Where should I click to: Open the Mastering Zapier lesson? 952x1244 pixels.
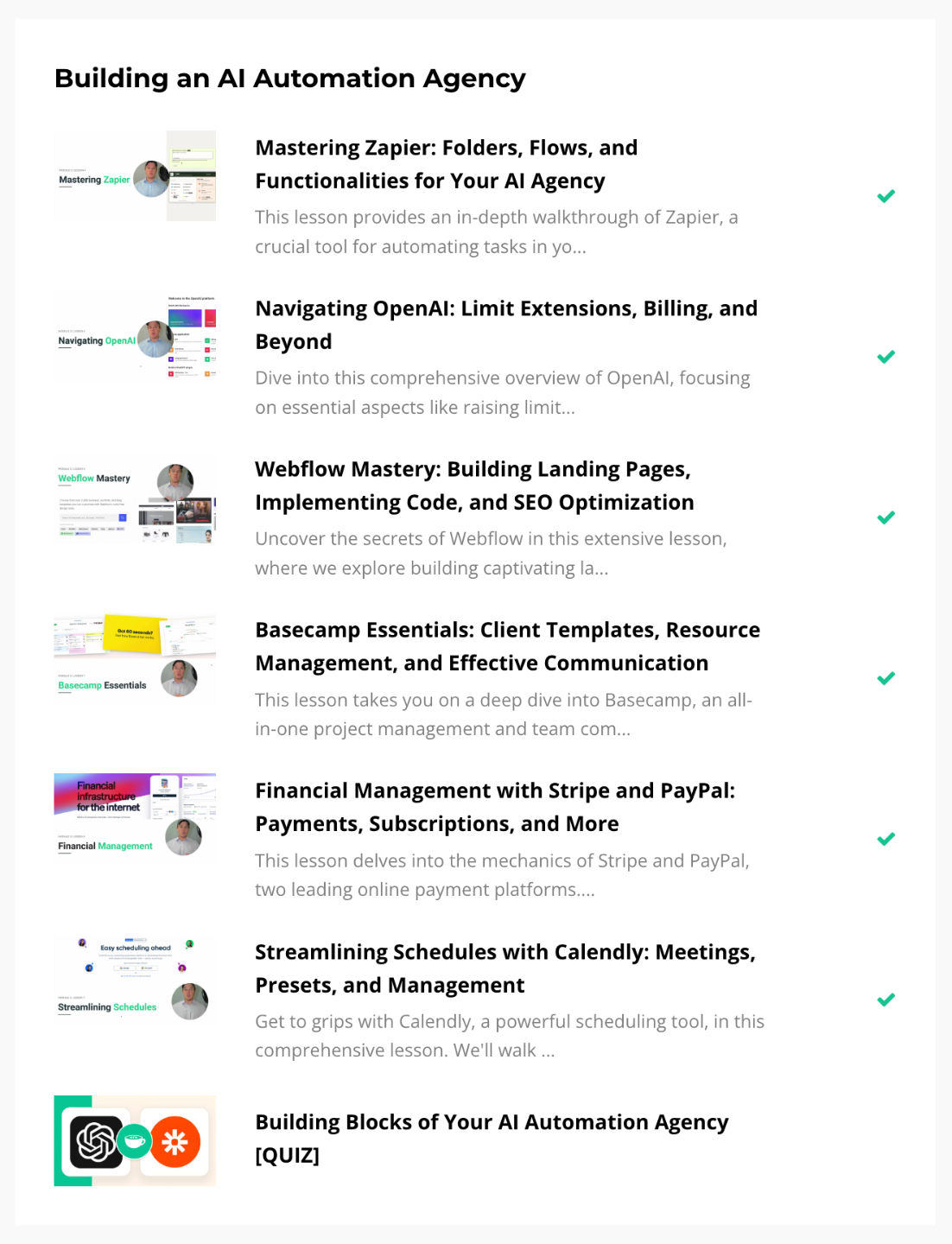tap(446, 164)
